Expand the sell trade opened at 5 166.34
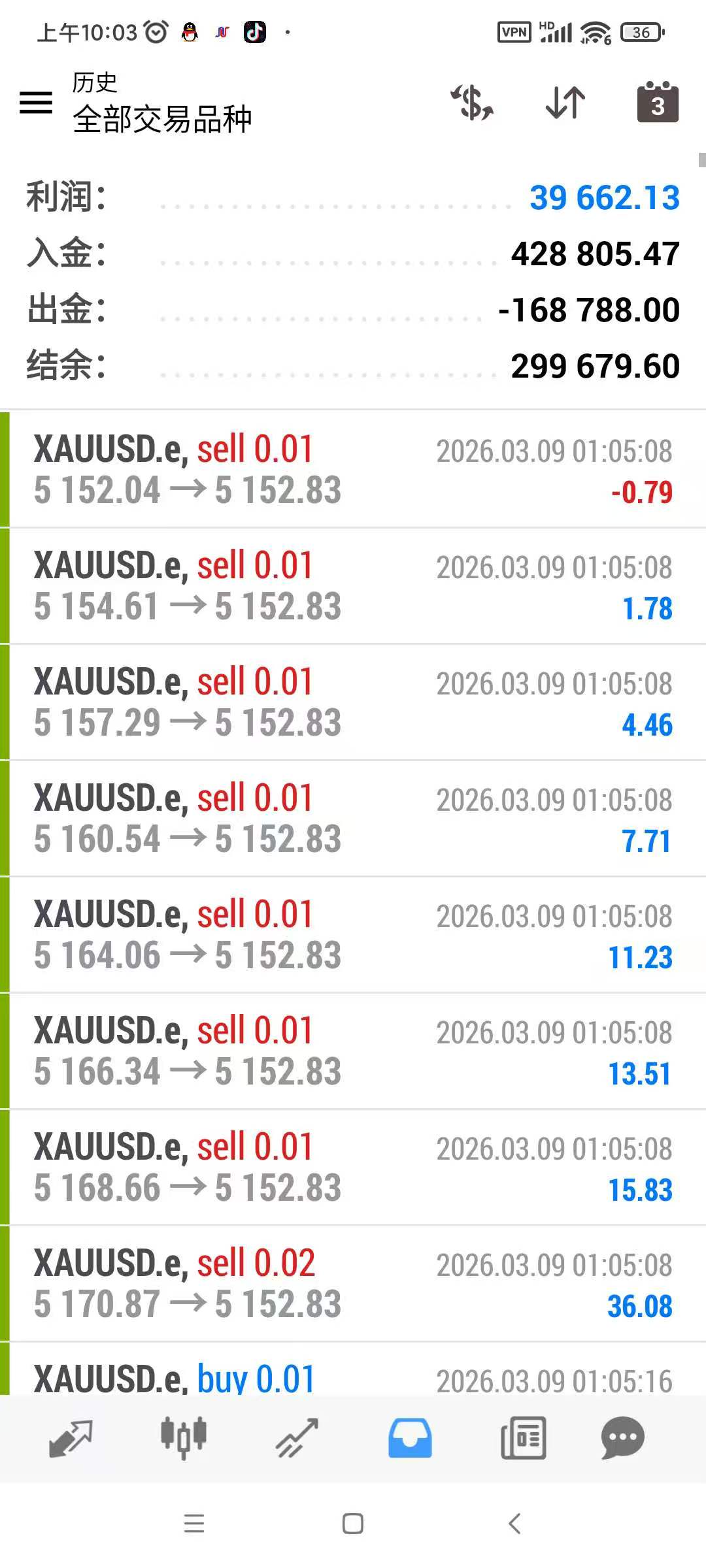The width and height of the screenshot is (706, 1568). pos(353,1052)
